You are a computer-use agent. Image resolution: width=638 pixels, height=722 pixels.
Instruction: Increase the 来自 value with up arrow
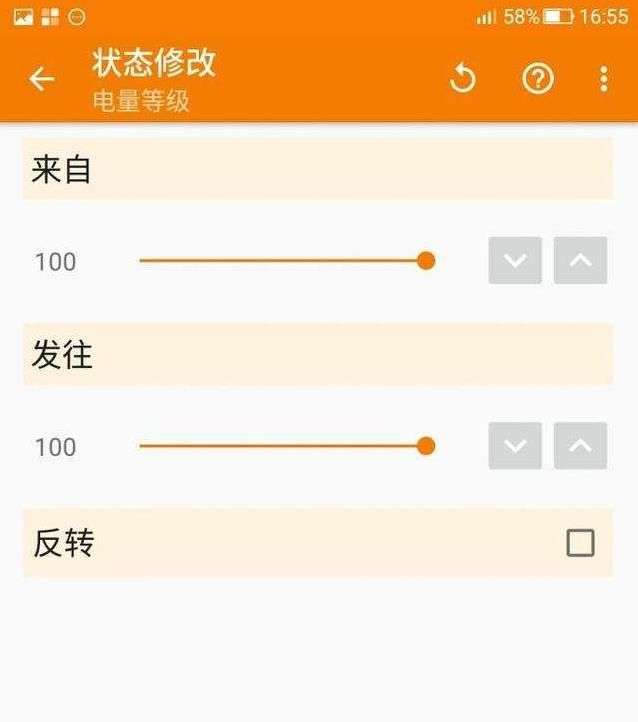pyautogui.click(x=580, y=261)
